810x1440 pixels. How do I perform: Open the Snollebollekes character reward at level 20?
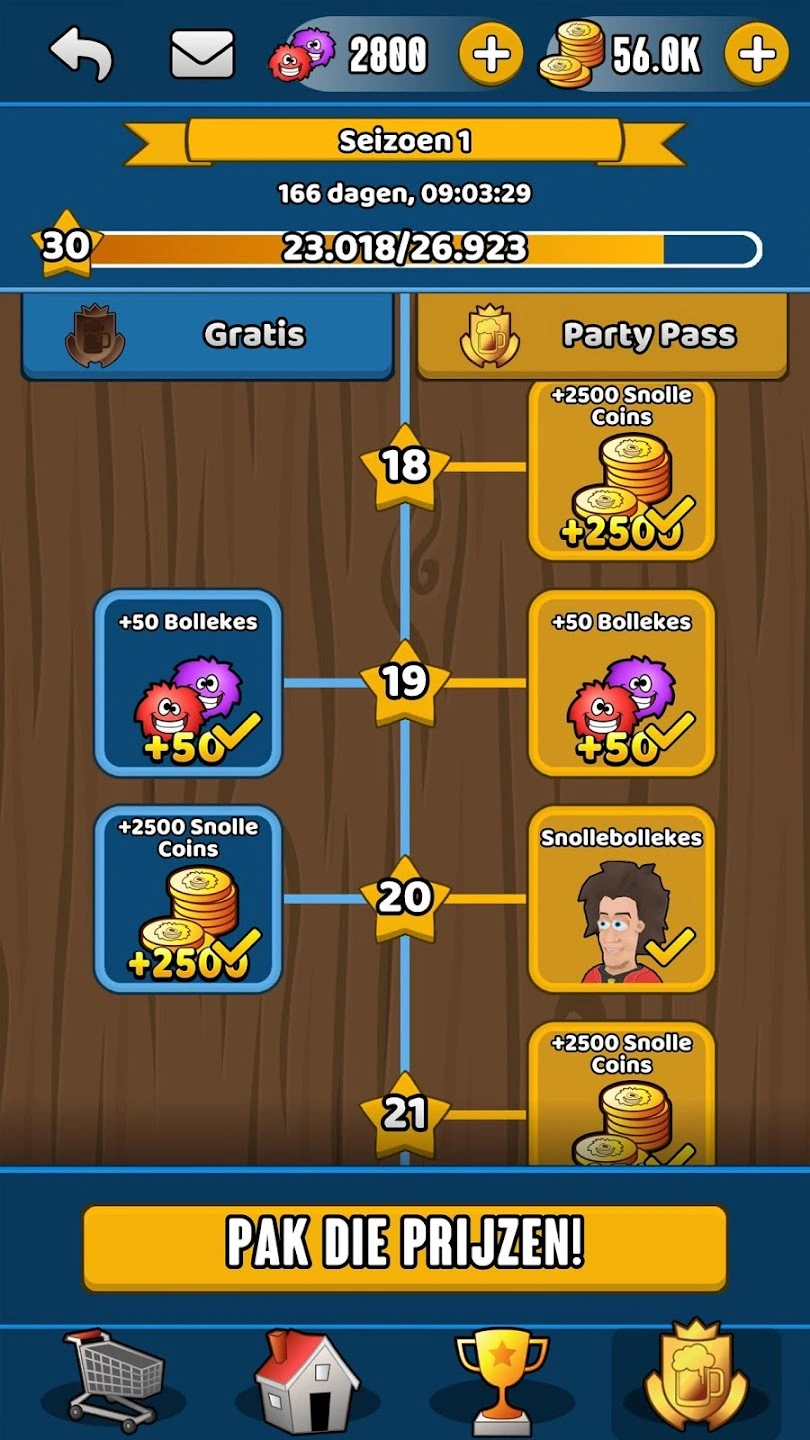point(621,899)
